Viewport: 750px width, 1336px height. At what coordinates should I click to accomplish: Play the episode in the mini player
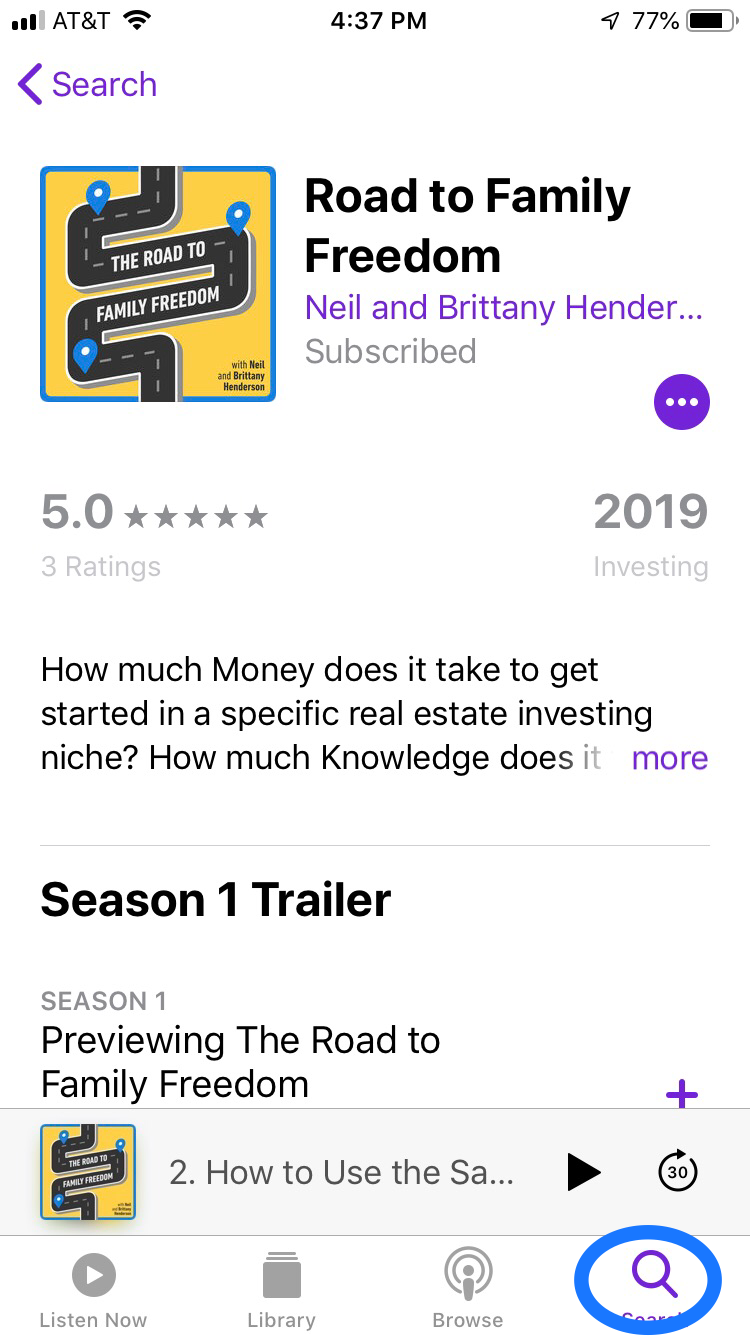[x=583, y=1172]
